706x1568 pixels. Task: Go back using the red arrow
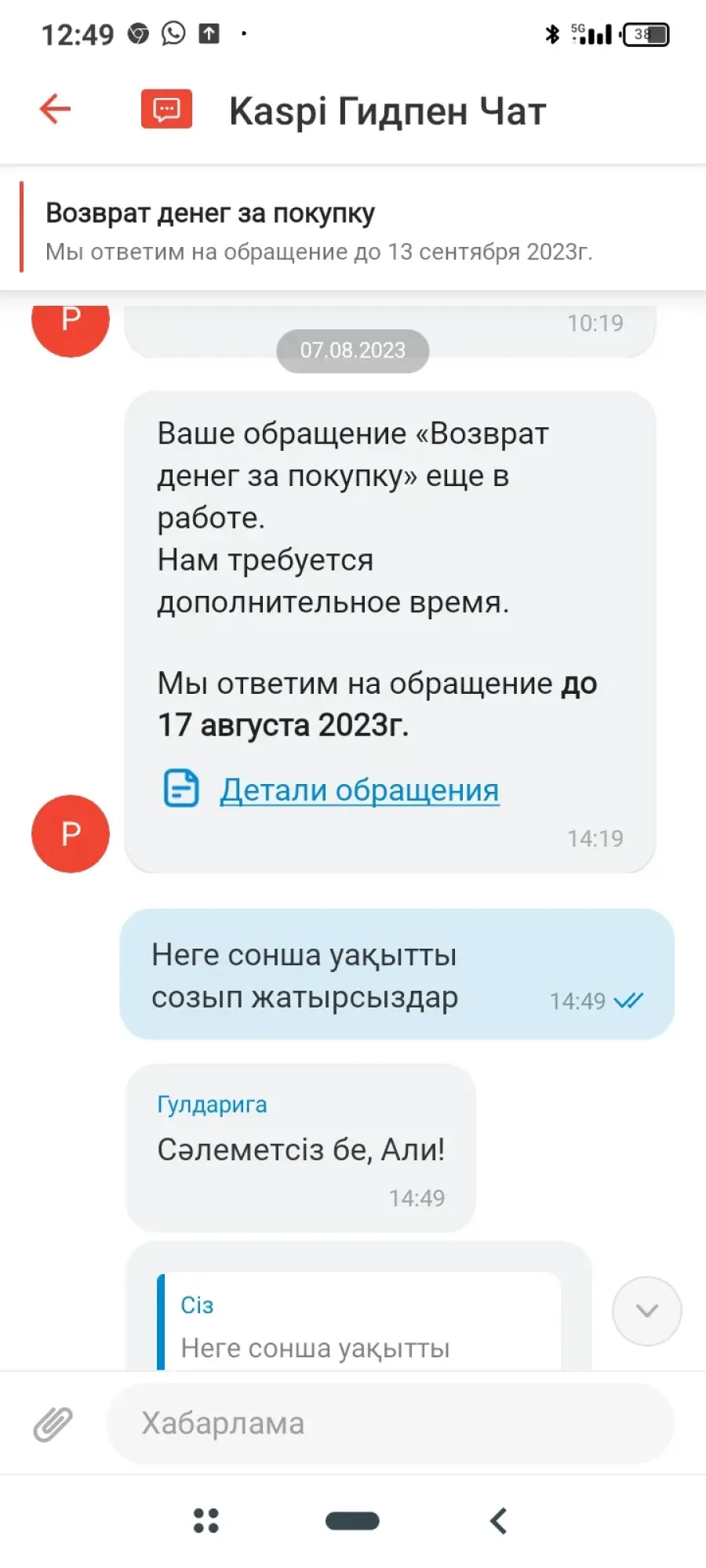[x=56, y=109]
